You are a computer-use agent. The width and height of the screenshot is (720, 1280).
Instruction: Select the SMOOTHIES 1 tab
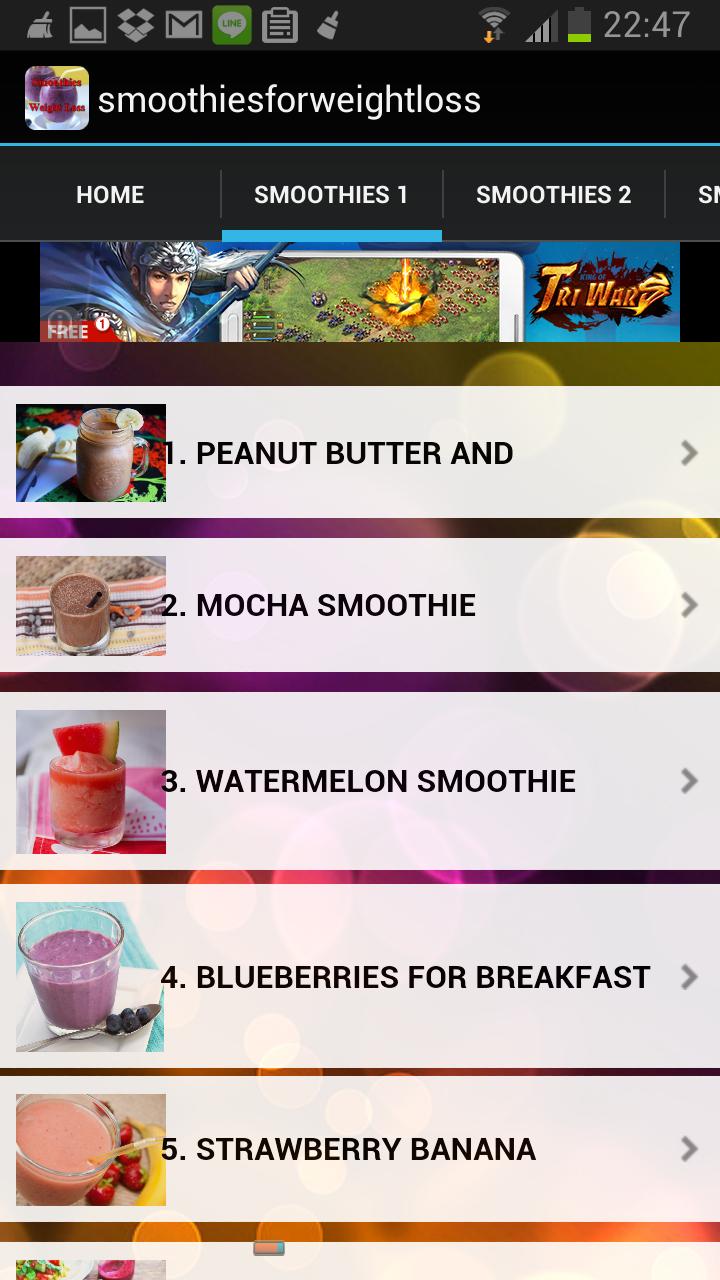pyautogui.click(x=331, y=195)
